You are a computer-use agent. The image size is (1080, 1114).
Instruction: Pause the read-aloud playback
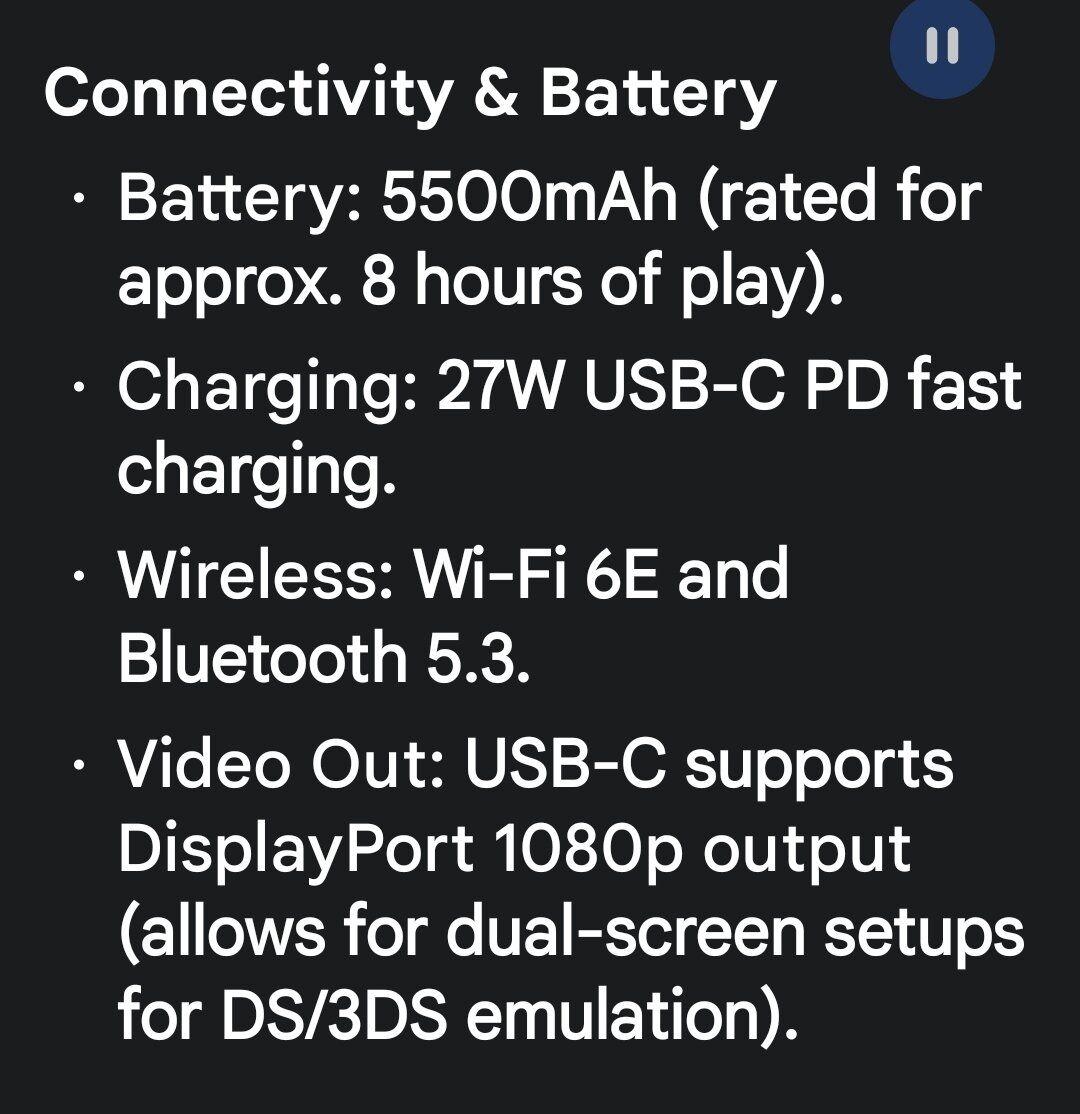(x=942, y=46)
